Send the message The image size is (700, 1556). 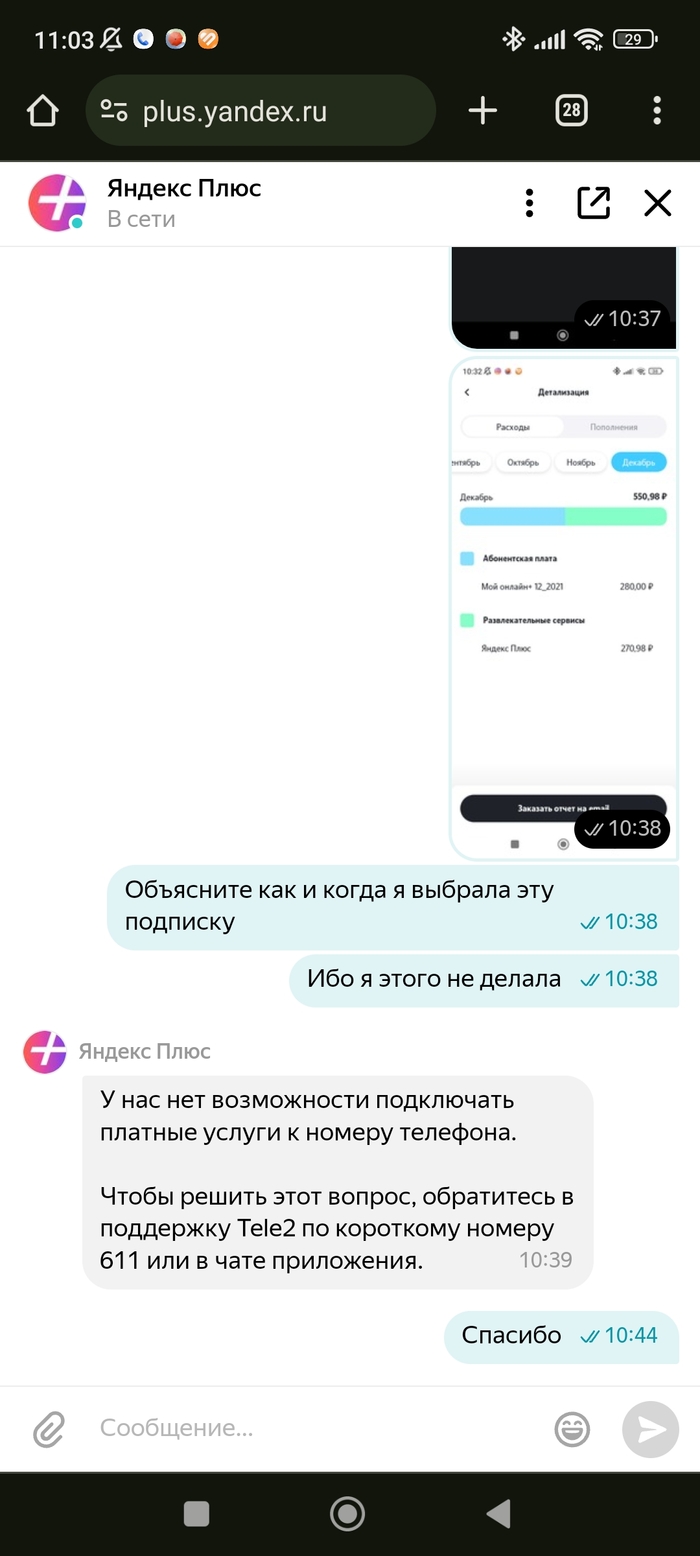650,1429
